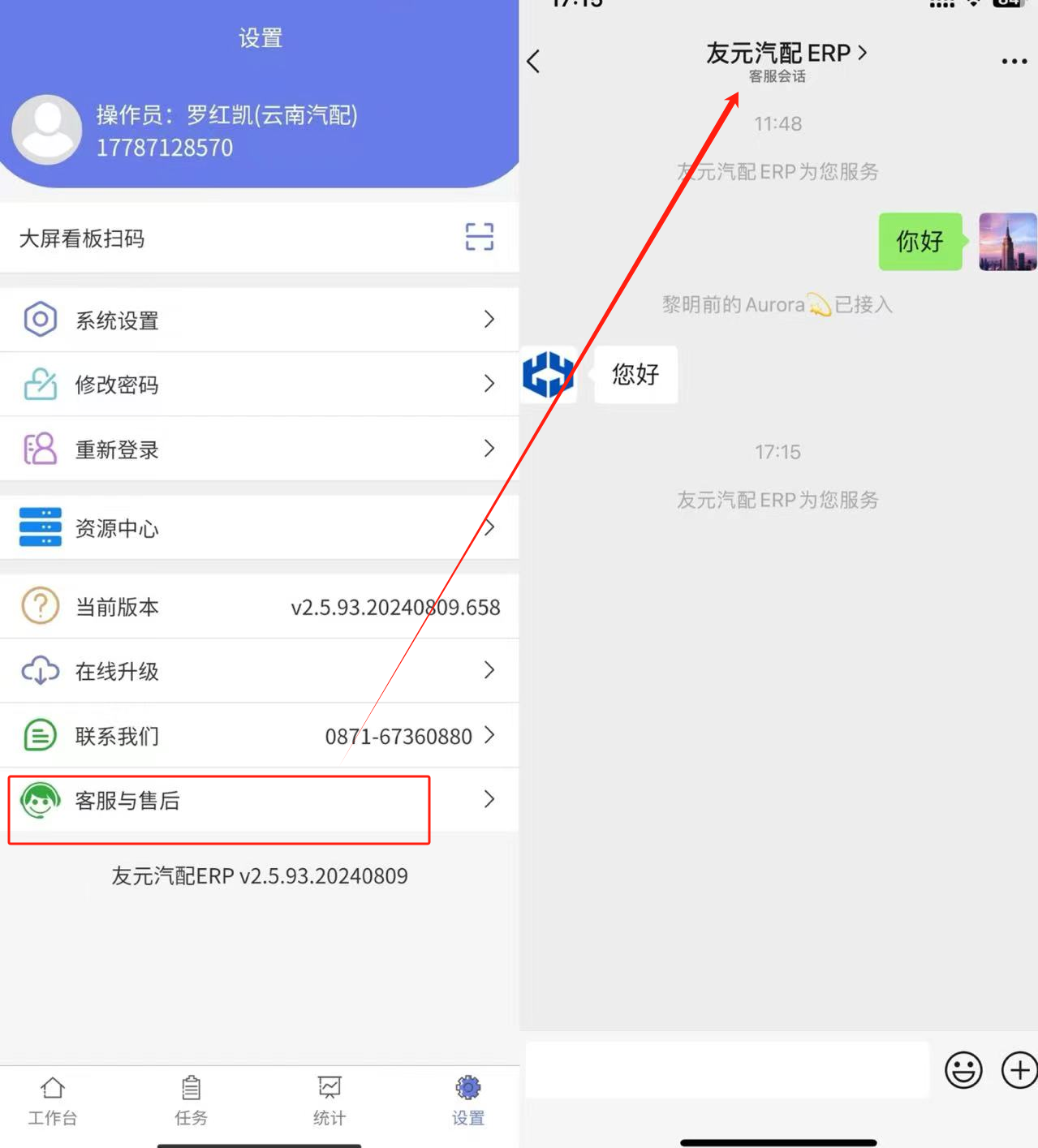Switch to the 统计 tab
The image size is (1038, 1148).
pyautogui.click(x=329, y=1102)
